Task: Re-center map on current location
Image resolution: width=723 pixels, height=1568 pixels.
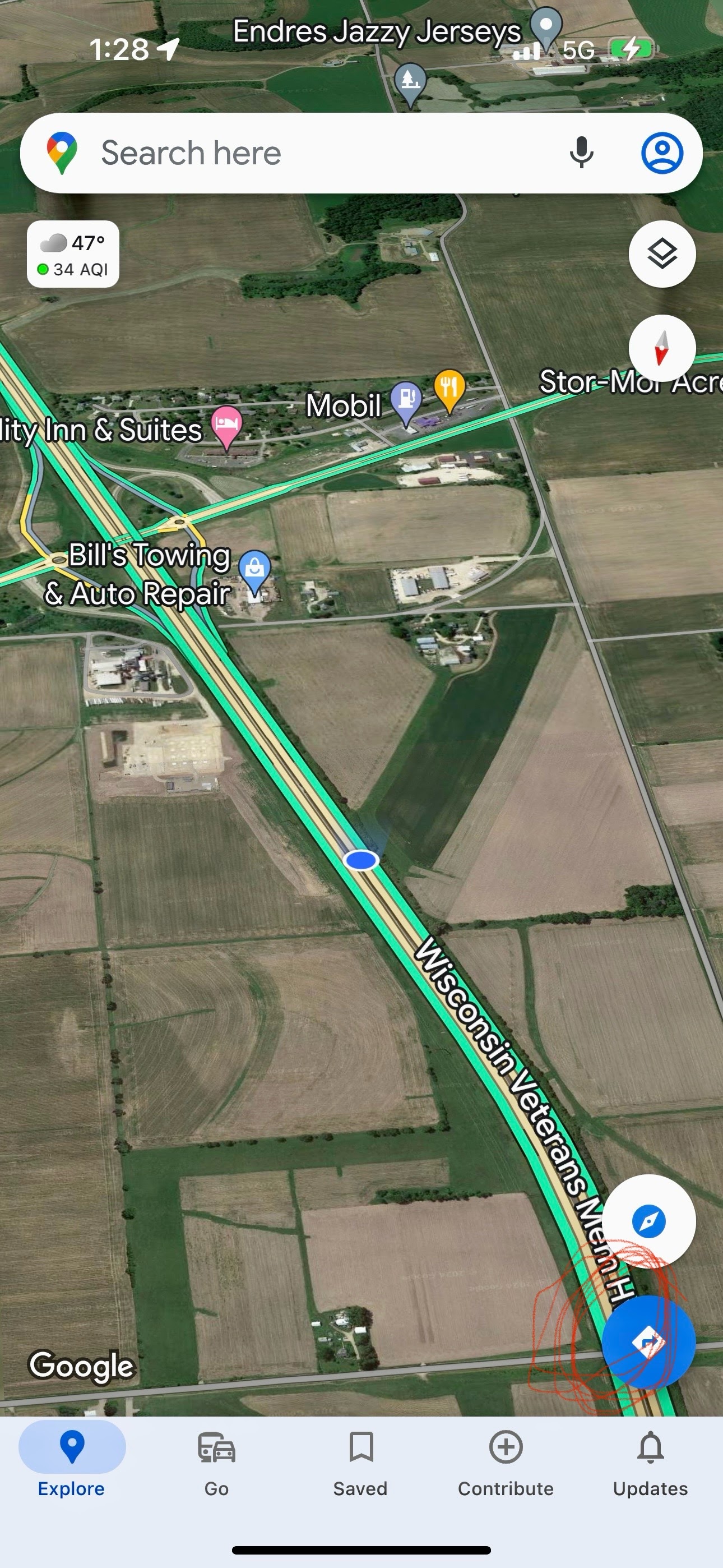Action: (x=650, y=1221)
